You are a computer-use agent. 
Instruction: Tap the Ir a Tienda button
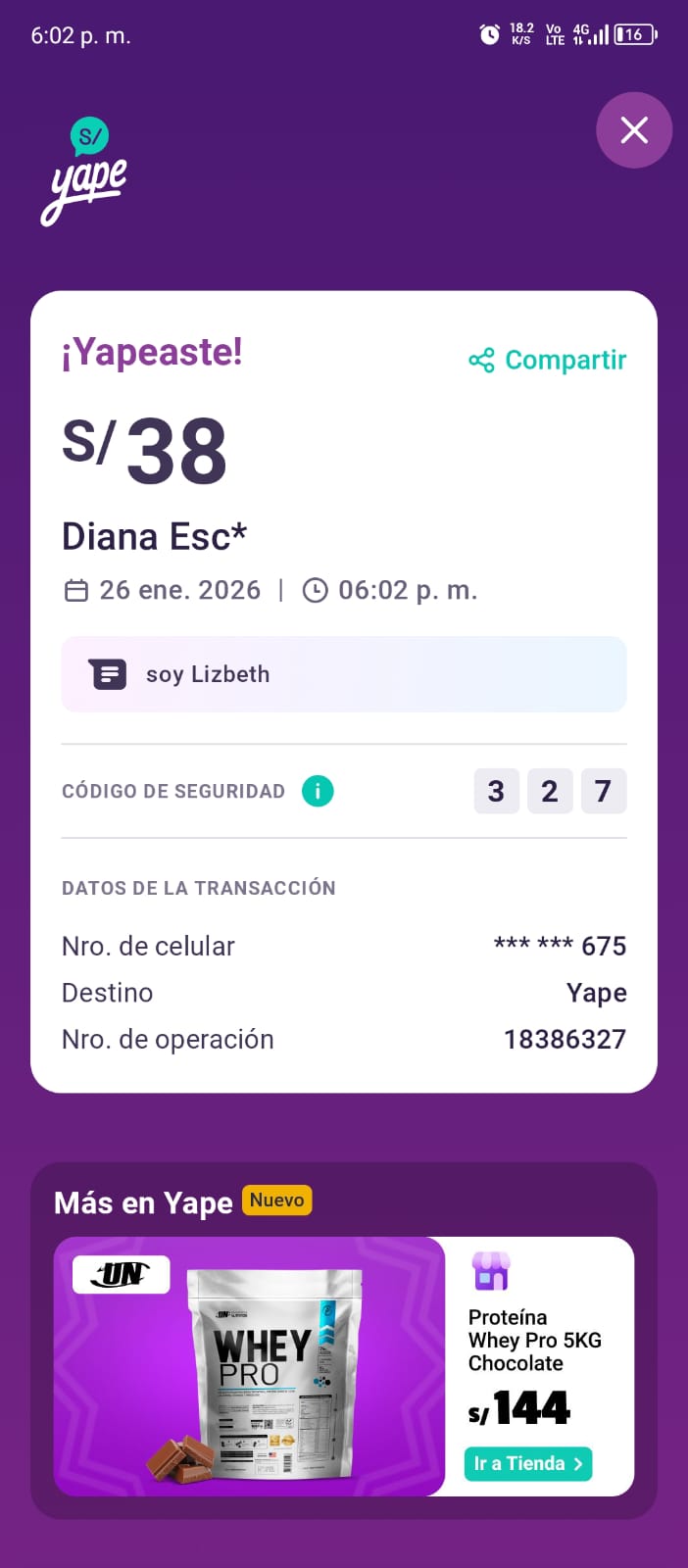527,1464
